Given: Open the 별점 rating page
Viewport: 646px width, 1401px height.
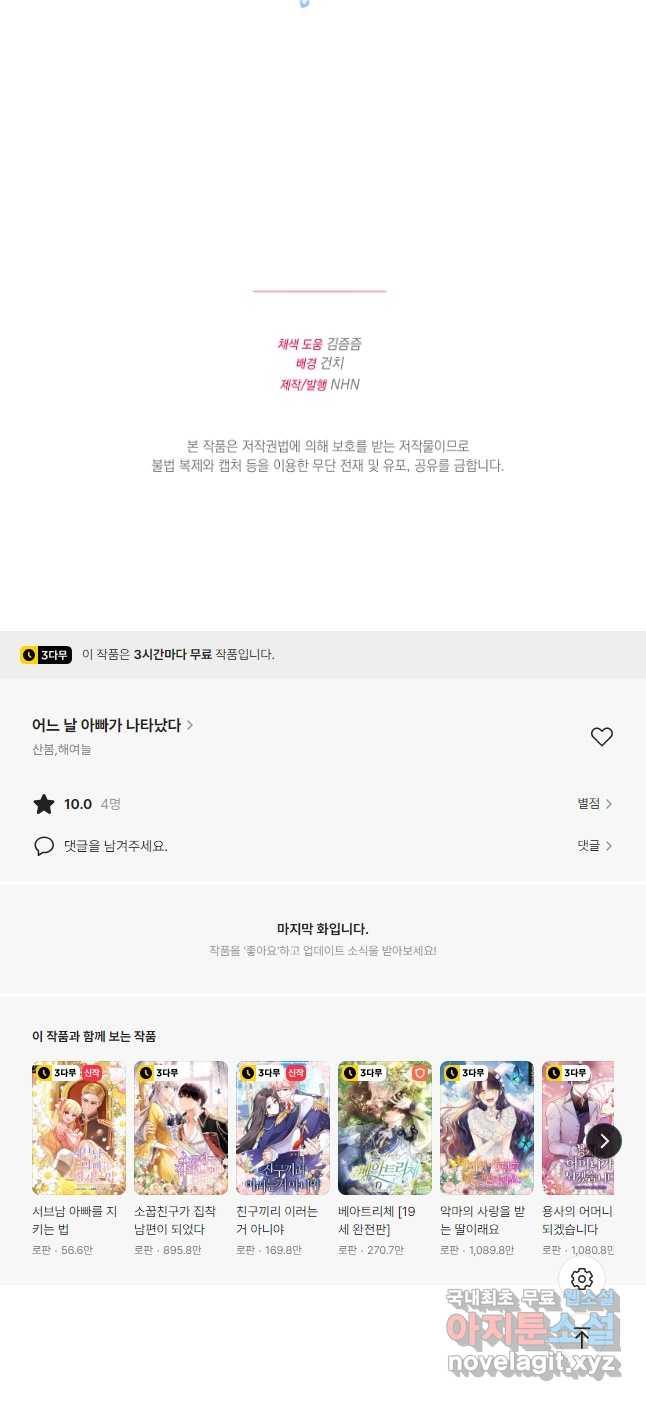Looking at the screenshot, I should click(x=594, y=804).
